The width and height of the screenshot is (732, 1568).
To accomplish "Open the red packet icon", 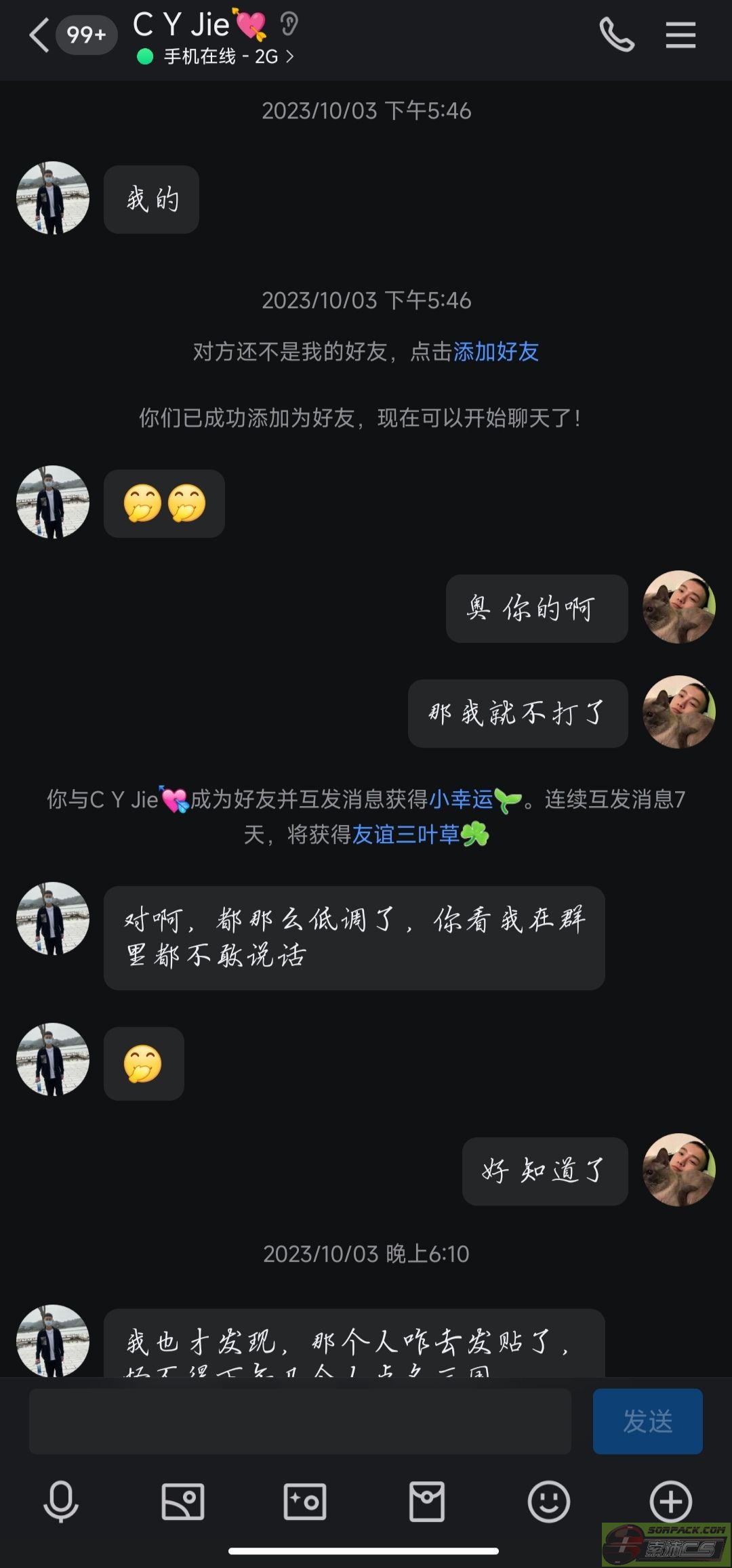I will tap(427, 1501).
